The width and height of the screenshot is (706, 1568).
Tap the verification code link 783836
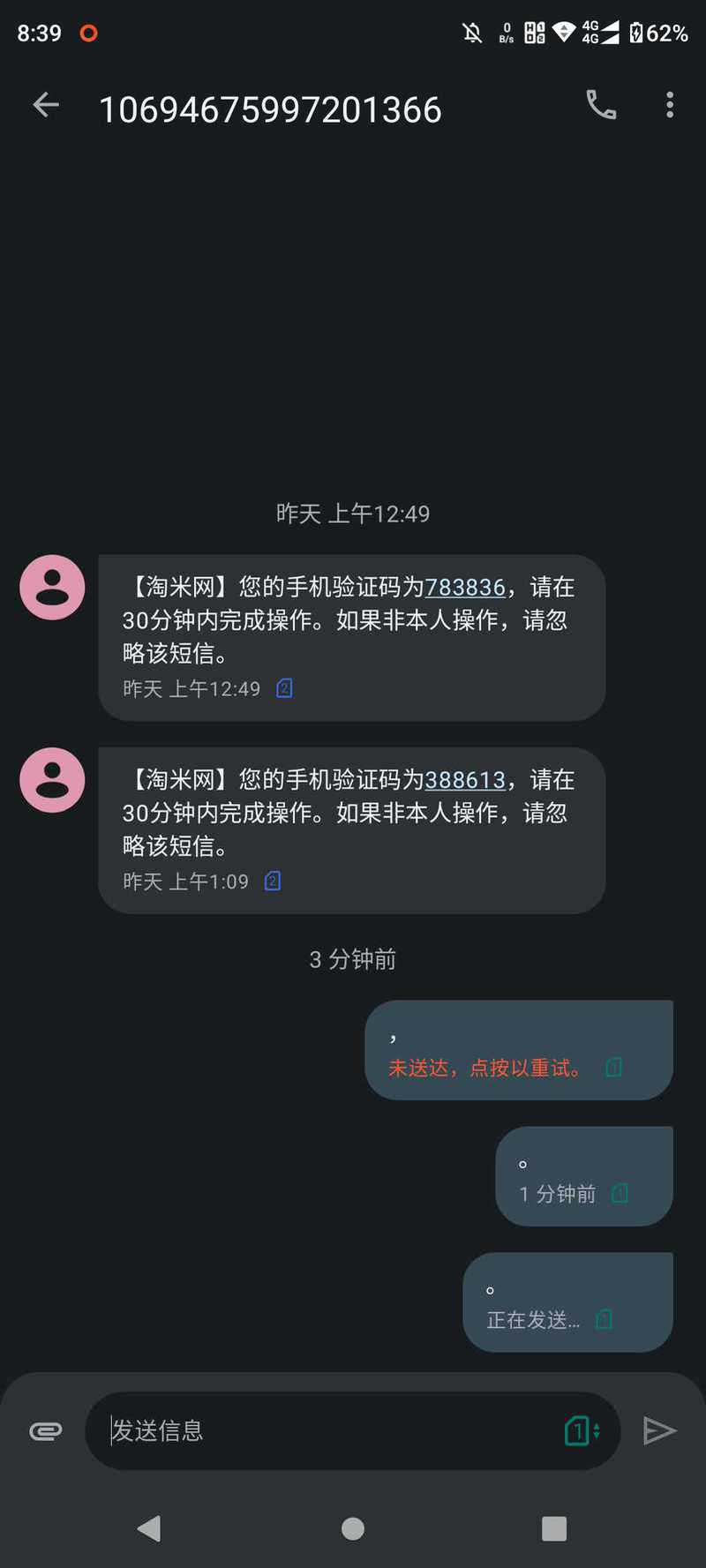(465, 587)
